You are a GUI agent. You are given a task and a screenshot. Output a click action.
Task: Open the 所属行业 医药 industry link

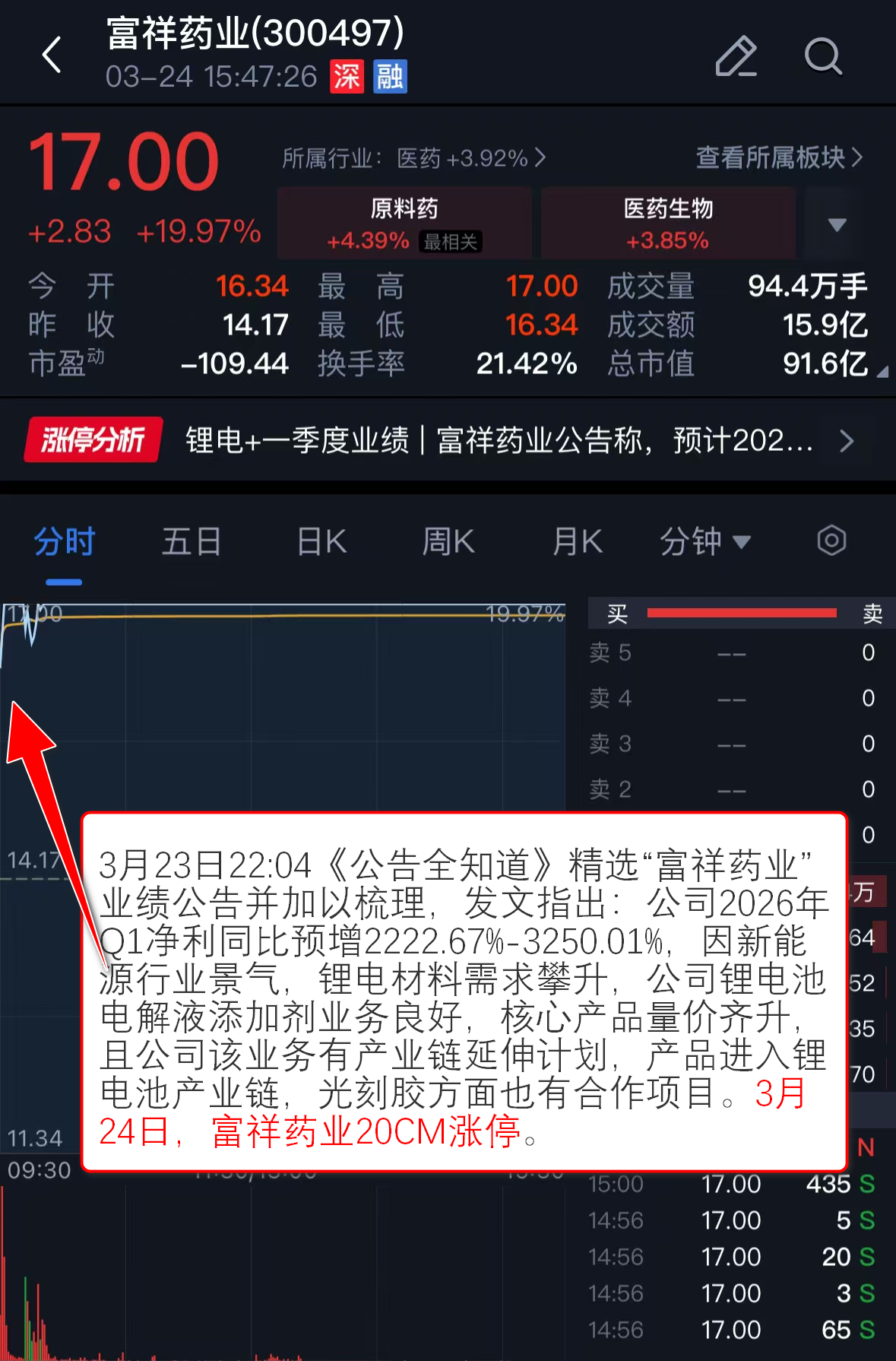pyautogui.click(x=414, y=158)
